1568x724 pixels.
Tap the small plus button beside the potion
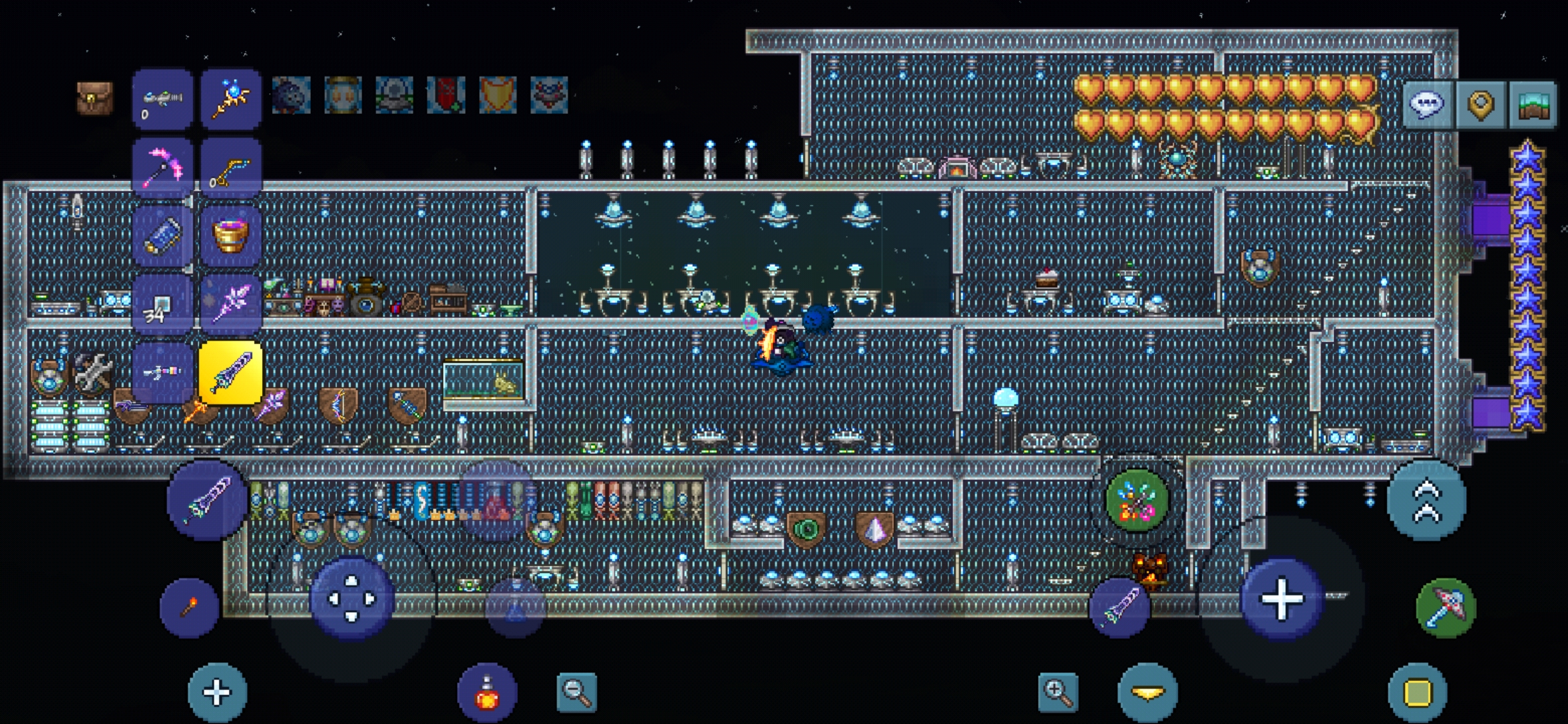(217, 692)
